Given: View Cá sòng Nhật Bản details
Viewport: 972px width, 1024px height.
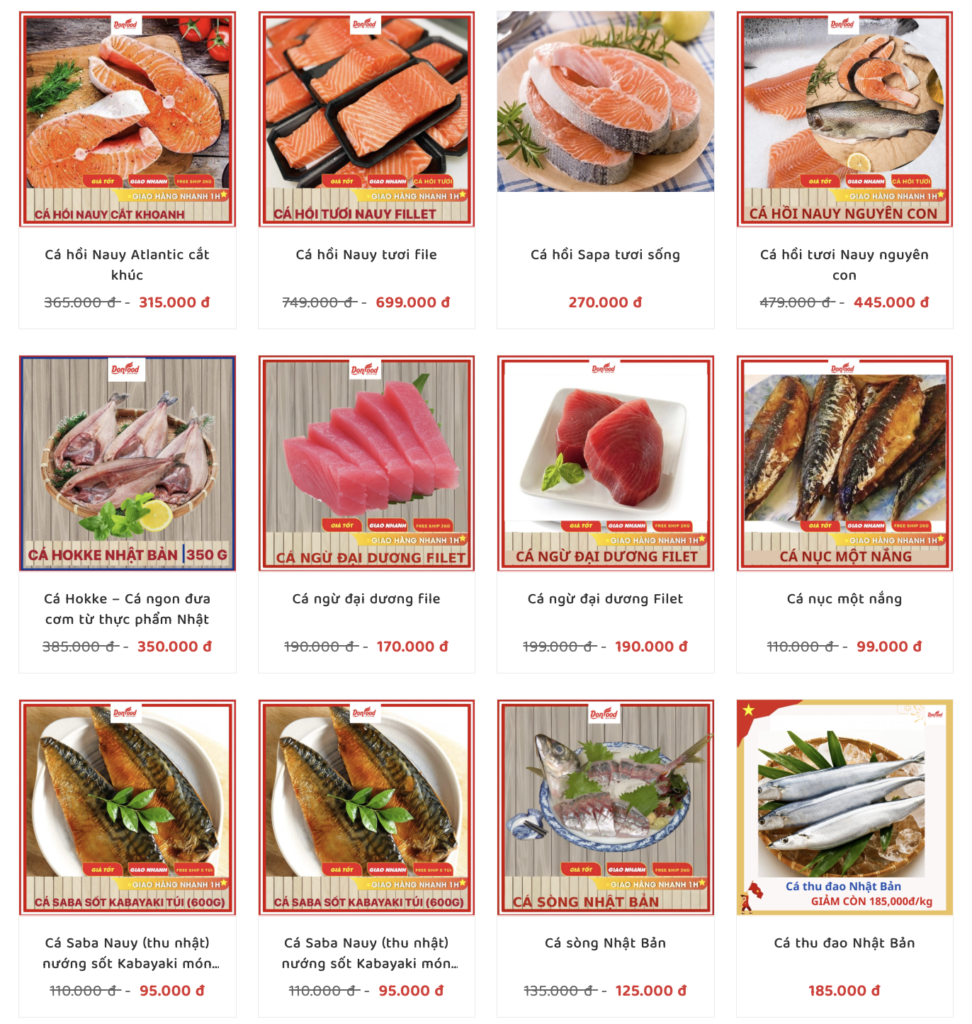Looking at the screenshot, I should [x=605, y=942].
